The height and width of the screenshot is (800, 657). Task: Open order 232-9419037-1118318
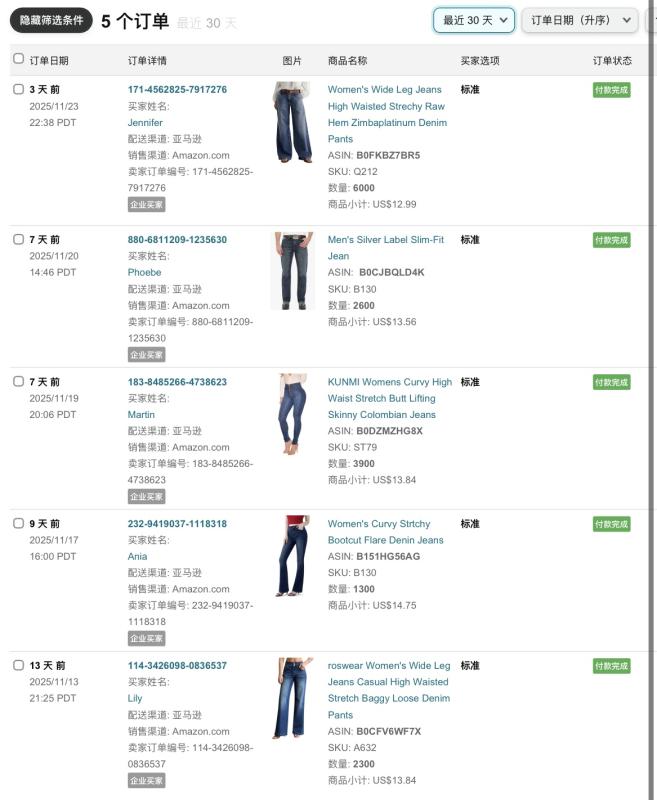[177, 524]
